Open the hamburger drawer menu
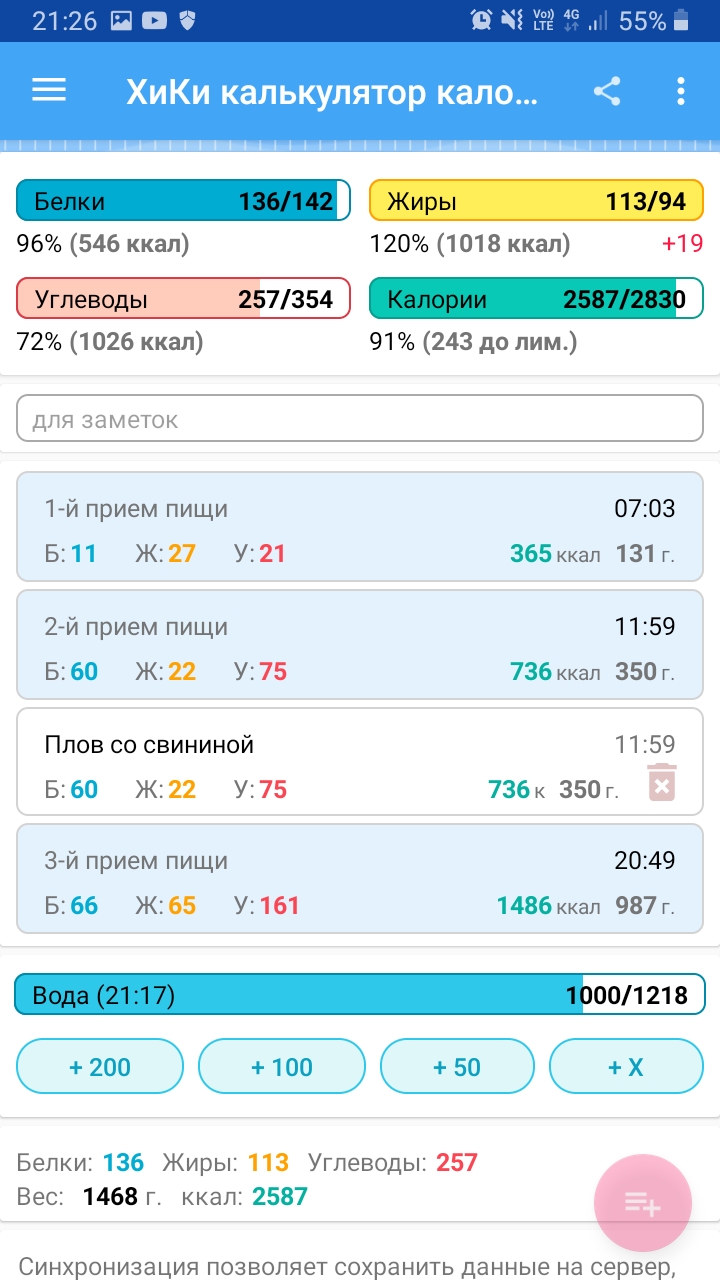 click(49, 91)
